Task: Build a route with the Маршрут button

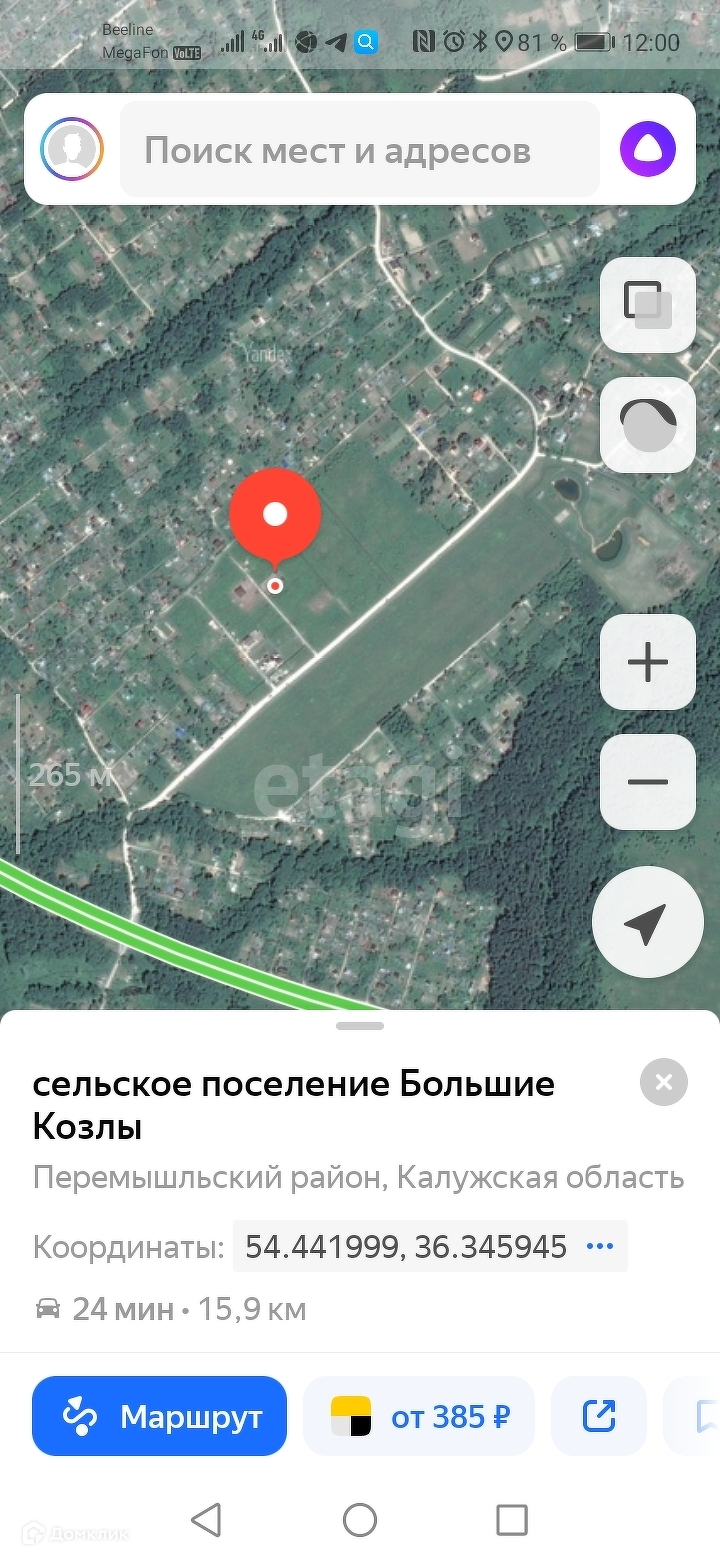Action: (x=160, y=1416)
